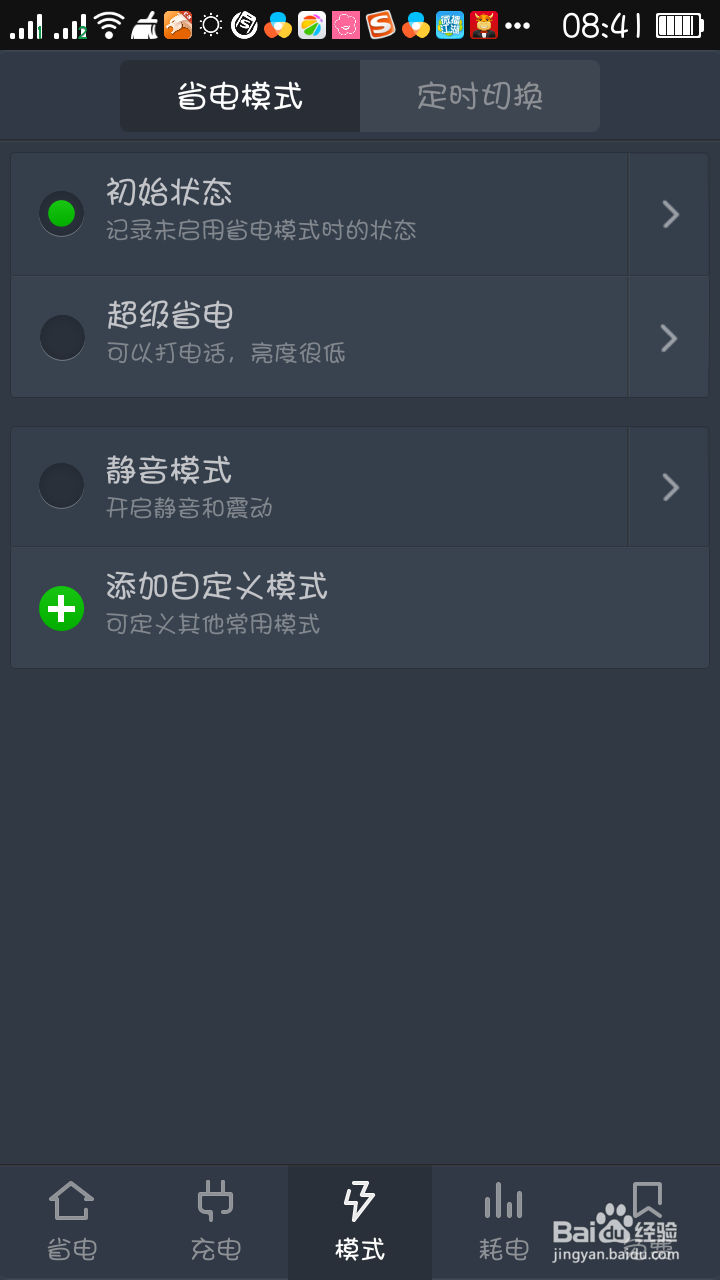The height and width of the screenshot is (1280, 720).
Task: Tap the 充电 charging plug icon
Action: (x=215, y=1197)
